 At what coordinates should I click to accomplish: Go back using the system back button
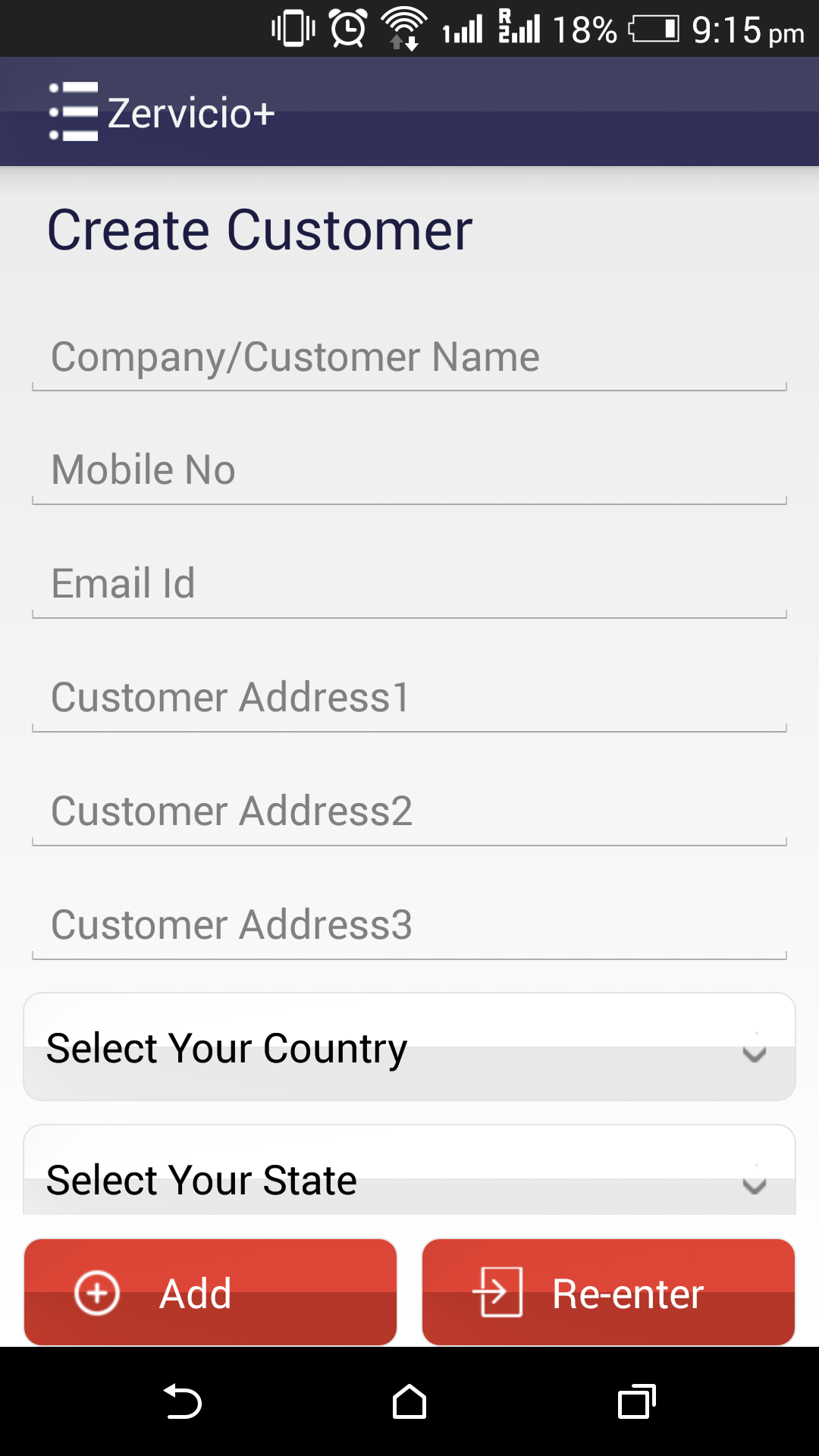[x=183, y=1401]
